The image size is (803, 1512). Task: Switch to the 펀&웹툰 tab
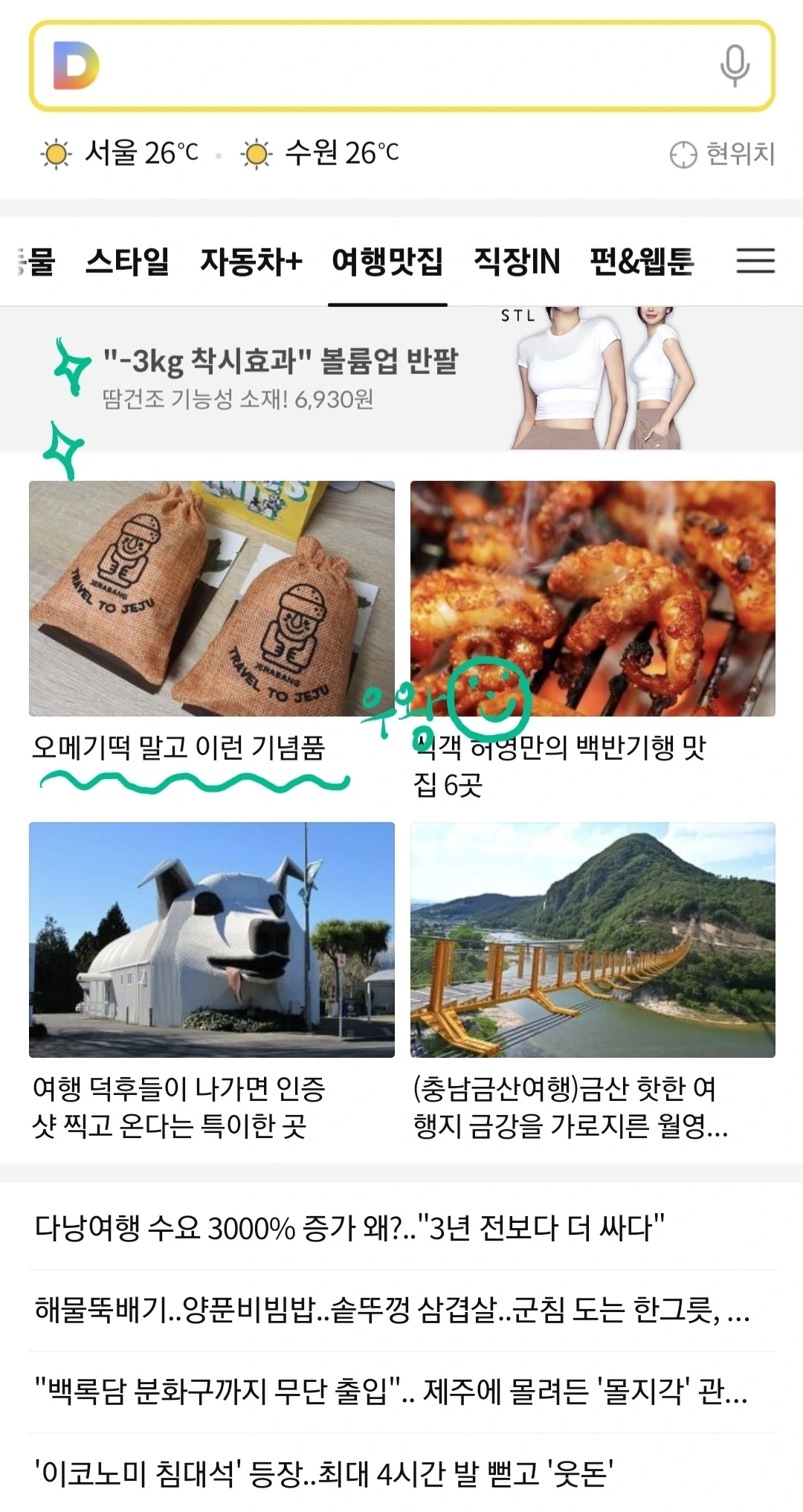642,262
